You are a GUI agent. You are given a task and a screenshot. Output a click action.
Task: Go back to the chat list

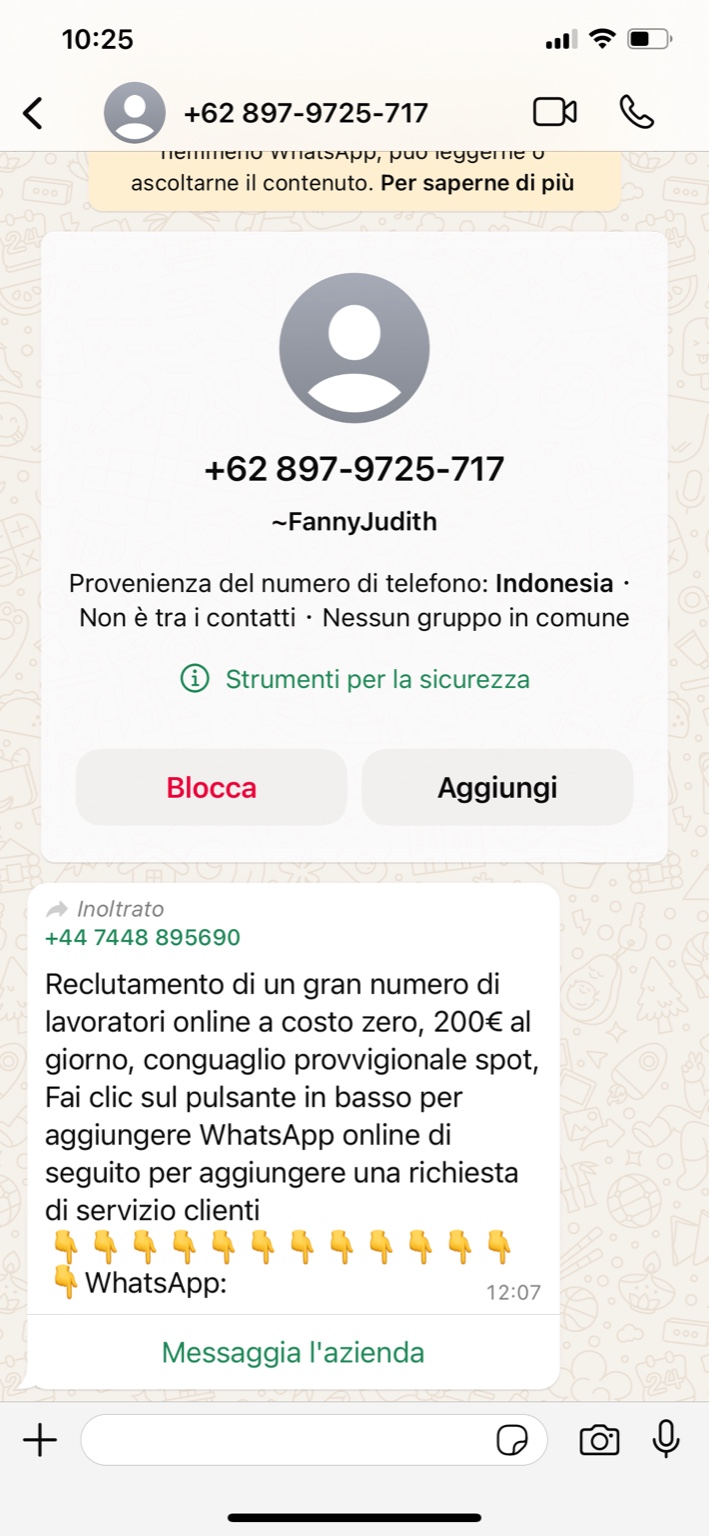pyautogui.click(x=33, y=113)
